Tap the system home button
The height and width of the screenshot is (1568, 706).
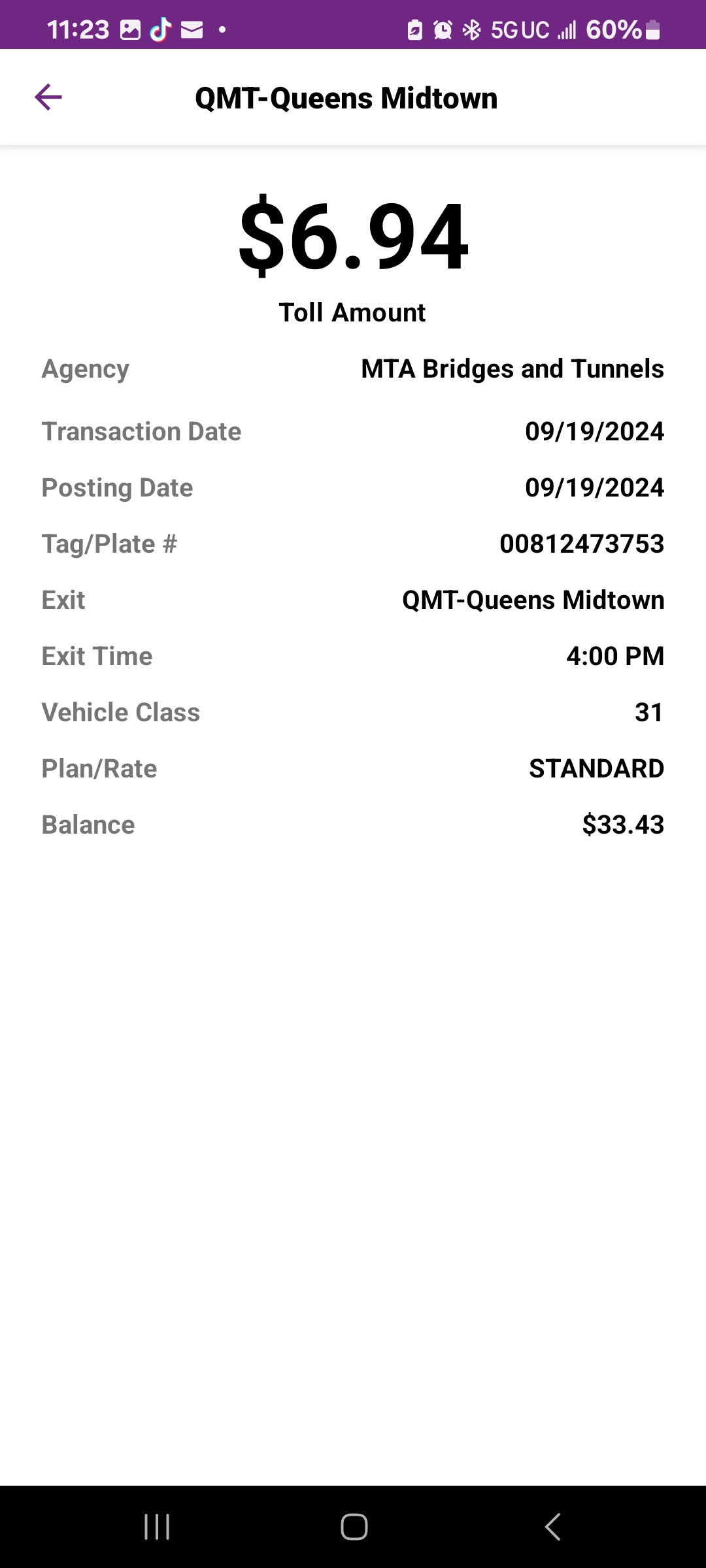click(354, 1527)
